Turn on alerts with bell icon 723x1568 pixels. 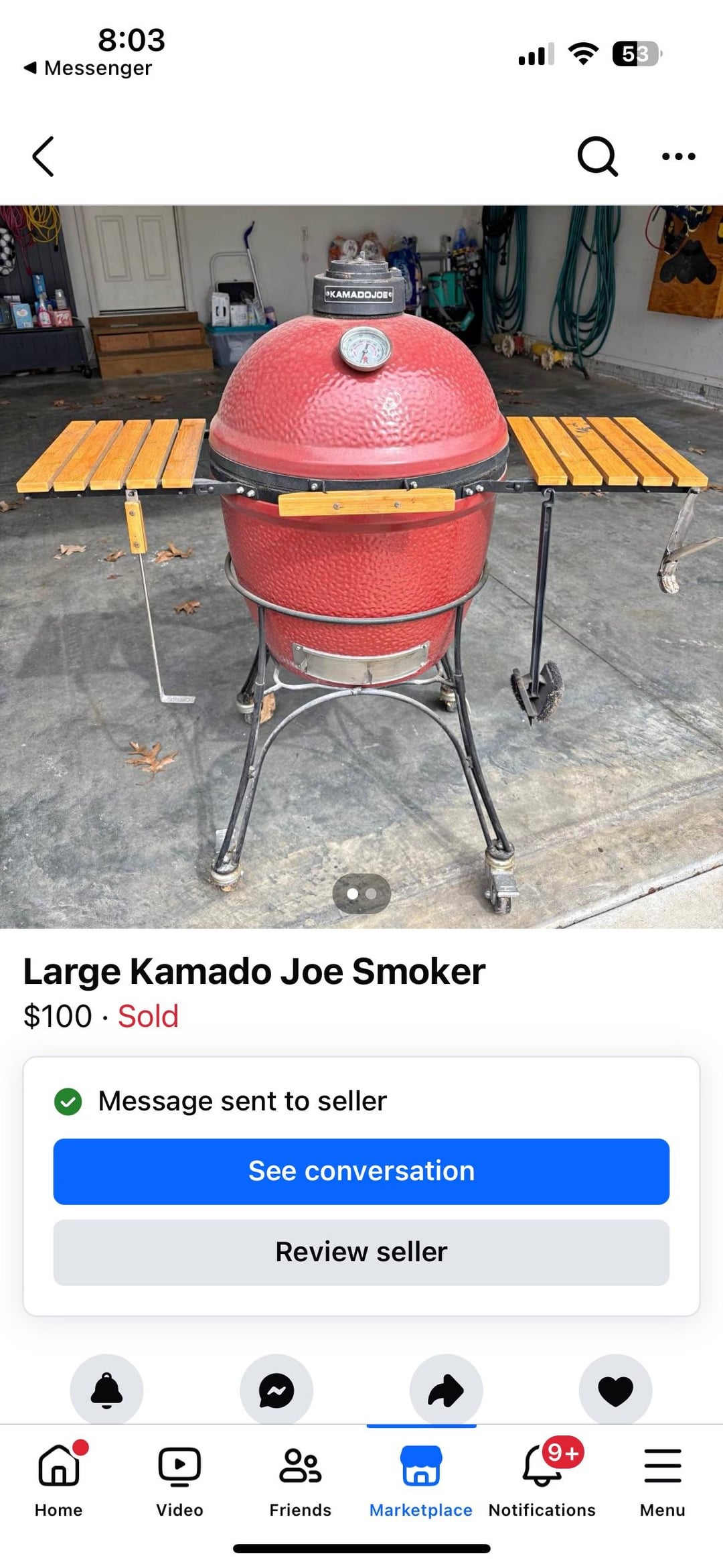[106, 1390]
